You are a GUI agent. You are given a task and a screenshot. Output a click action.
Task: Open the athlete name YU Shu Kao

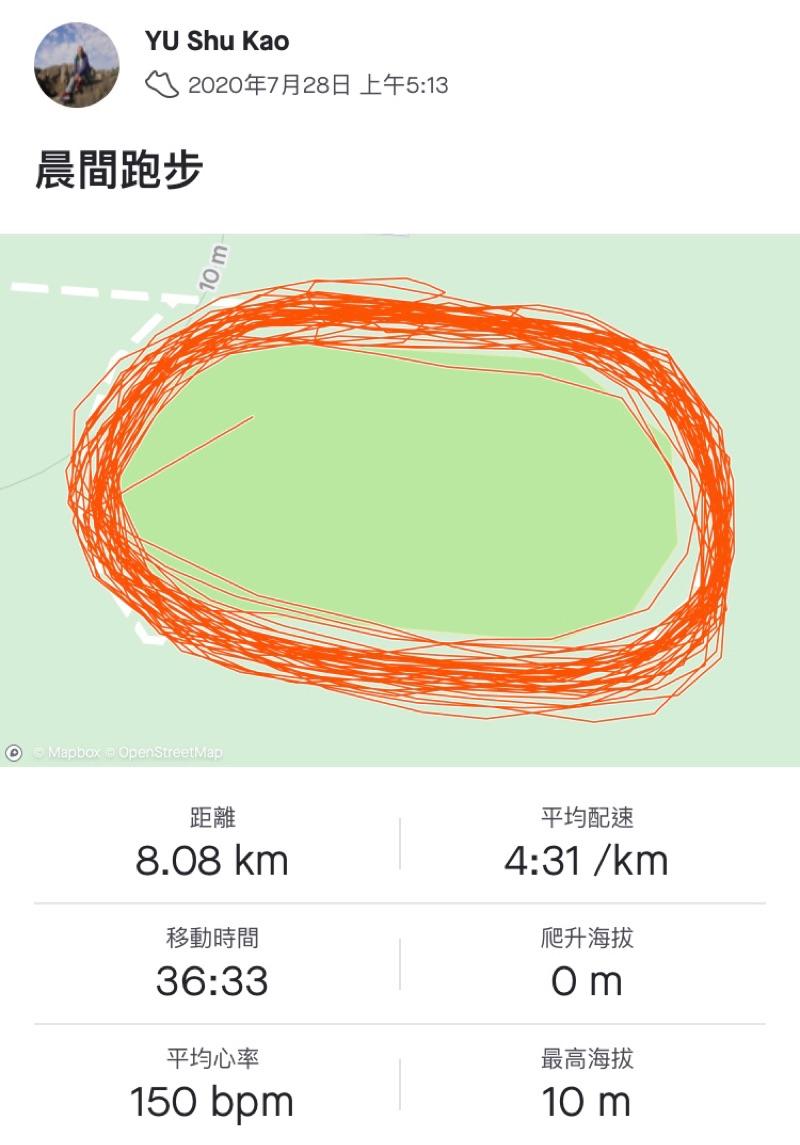(217, 43)
